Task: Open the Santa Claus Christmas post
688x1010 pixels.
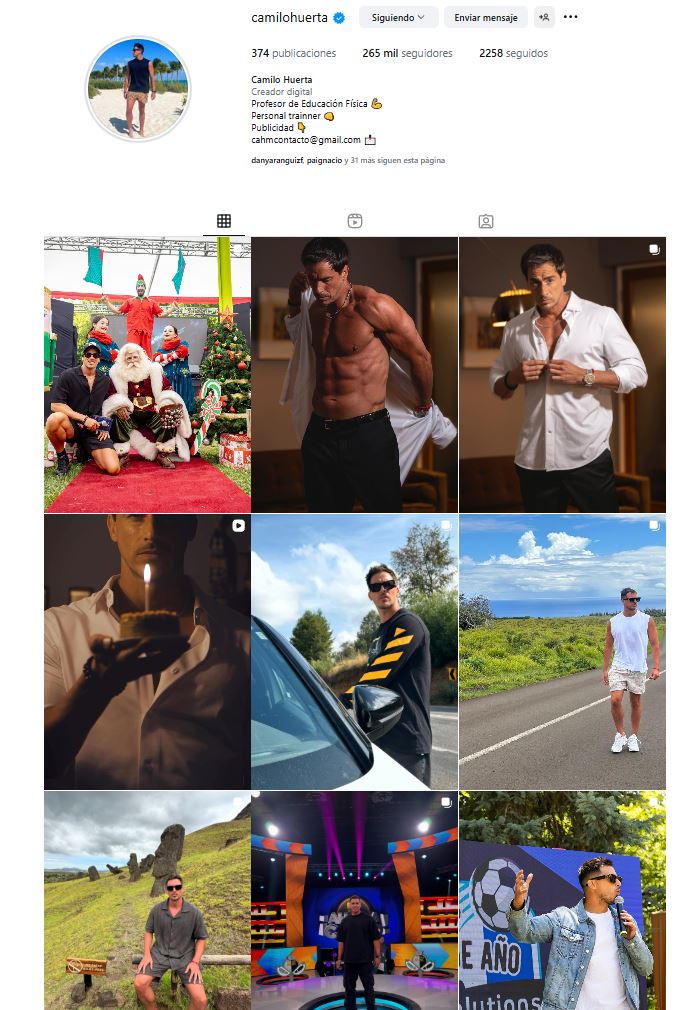Action: pos(147,375)
